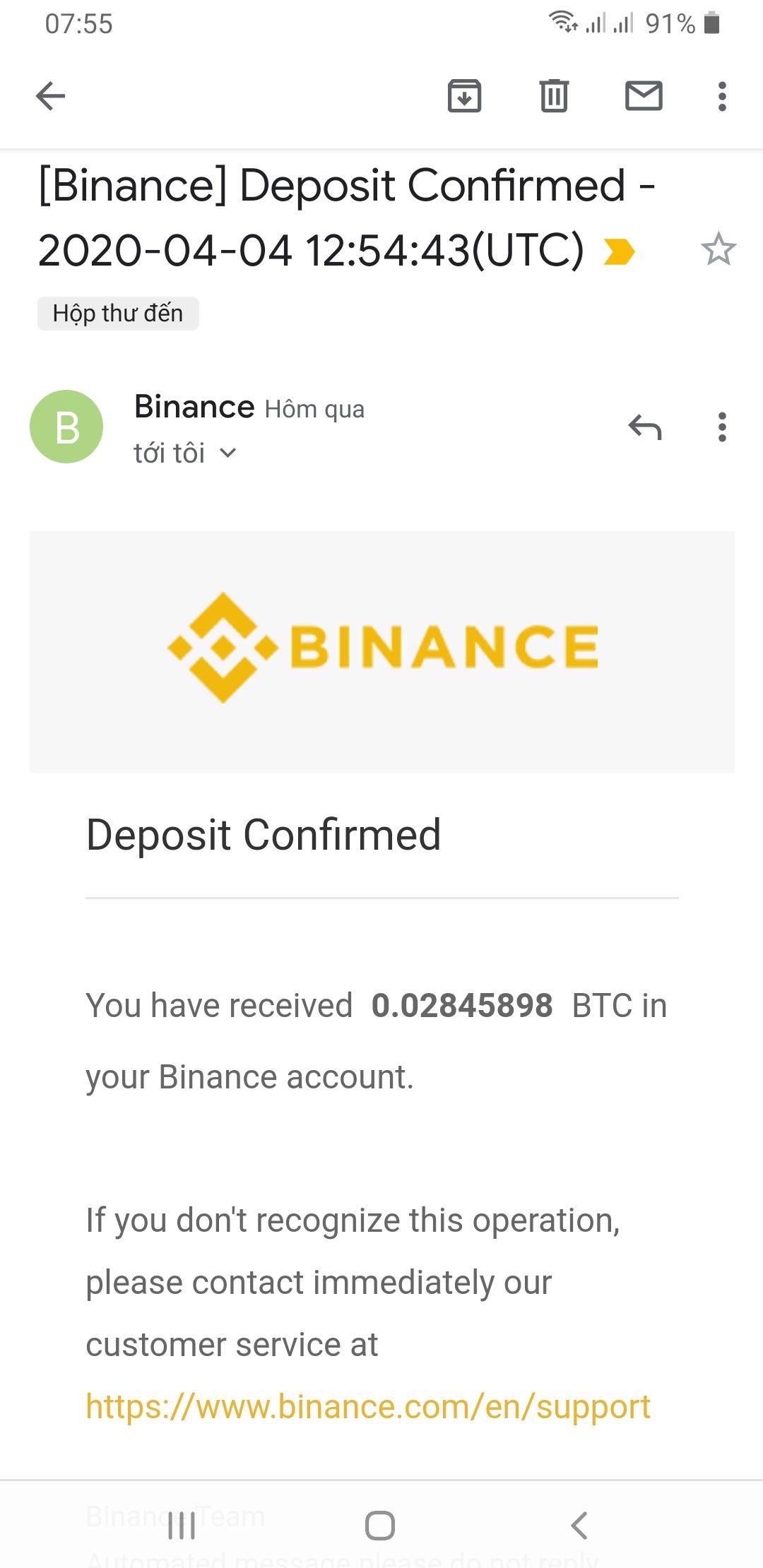The width and height of the screenshot is (763, 1568).
Task: Open the top bar overflow menu
Action: 721,96
